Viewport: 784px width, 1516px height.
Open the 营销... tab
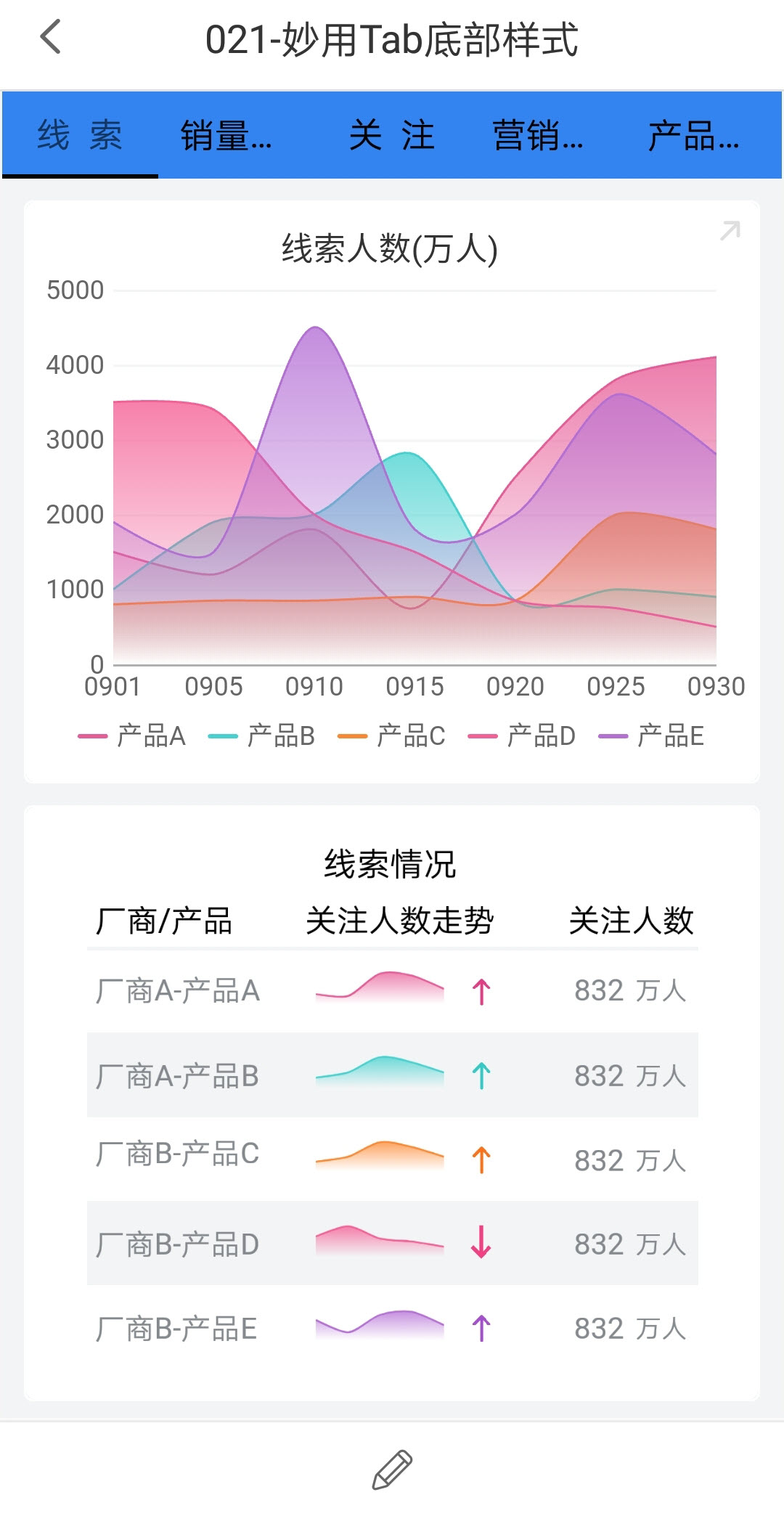tap(538, 135)
